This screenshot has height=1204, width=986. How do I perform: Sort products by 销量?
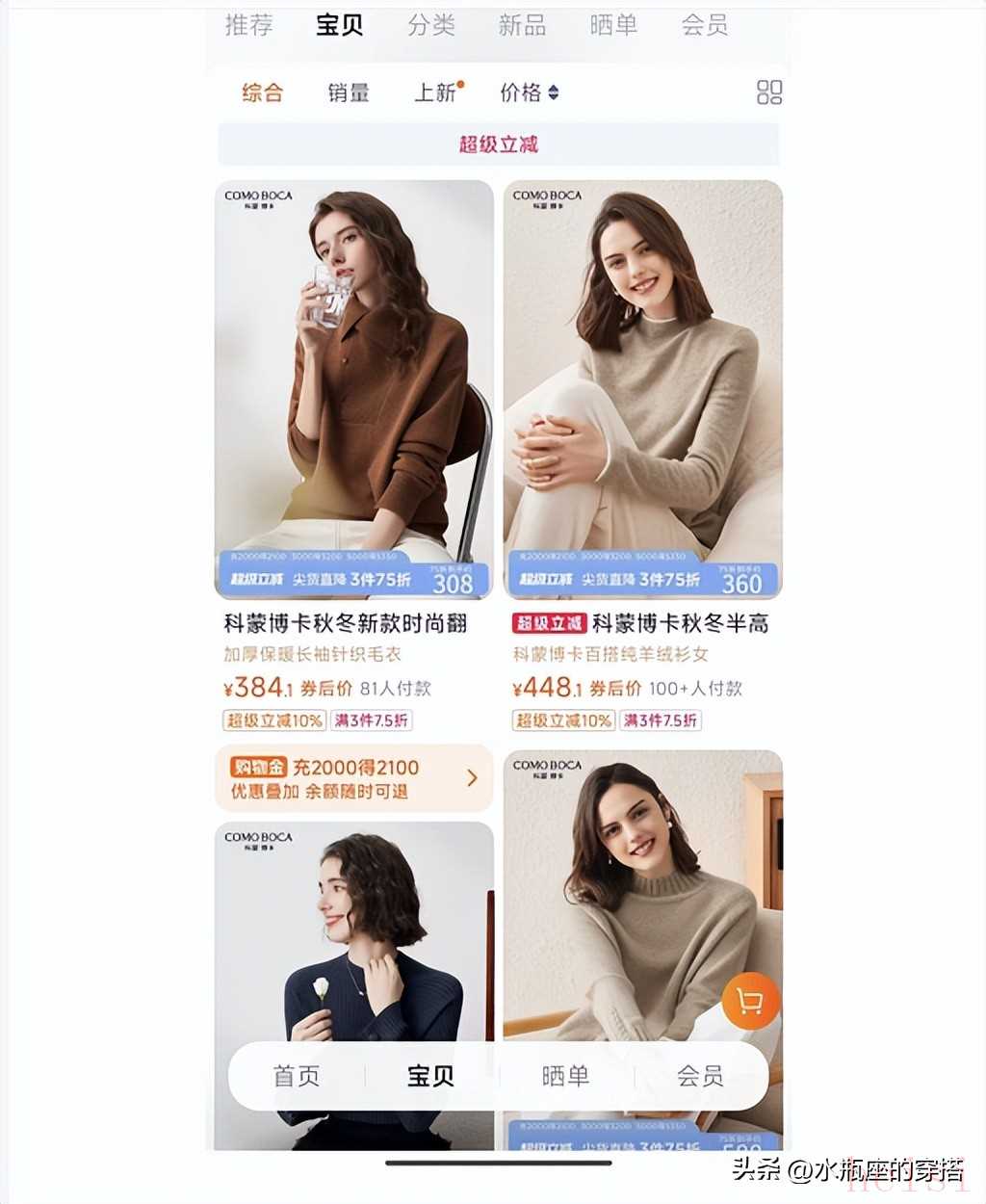click(x=349, y=92)
